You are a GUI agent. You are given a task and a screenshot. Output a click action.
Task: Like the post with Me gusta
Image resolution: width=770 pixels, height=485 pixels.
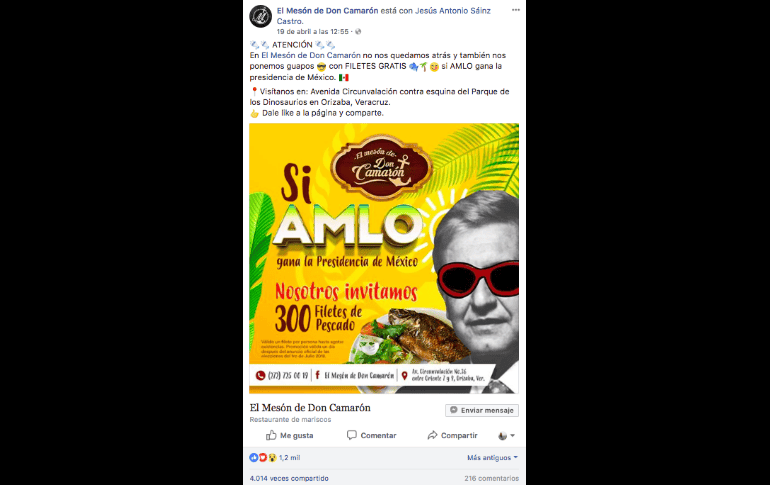(x=290, y=435)
